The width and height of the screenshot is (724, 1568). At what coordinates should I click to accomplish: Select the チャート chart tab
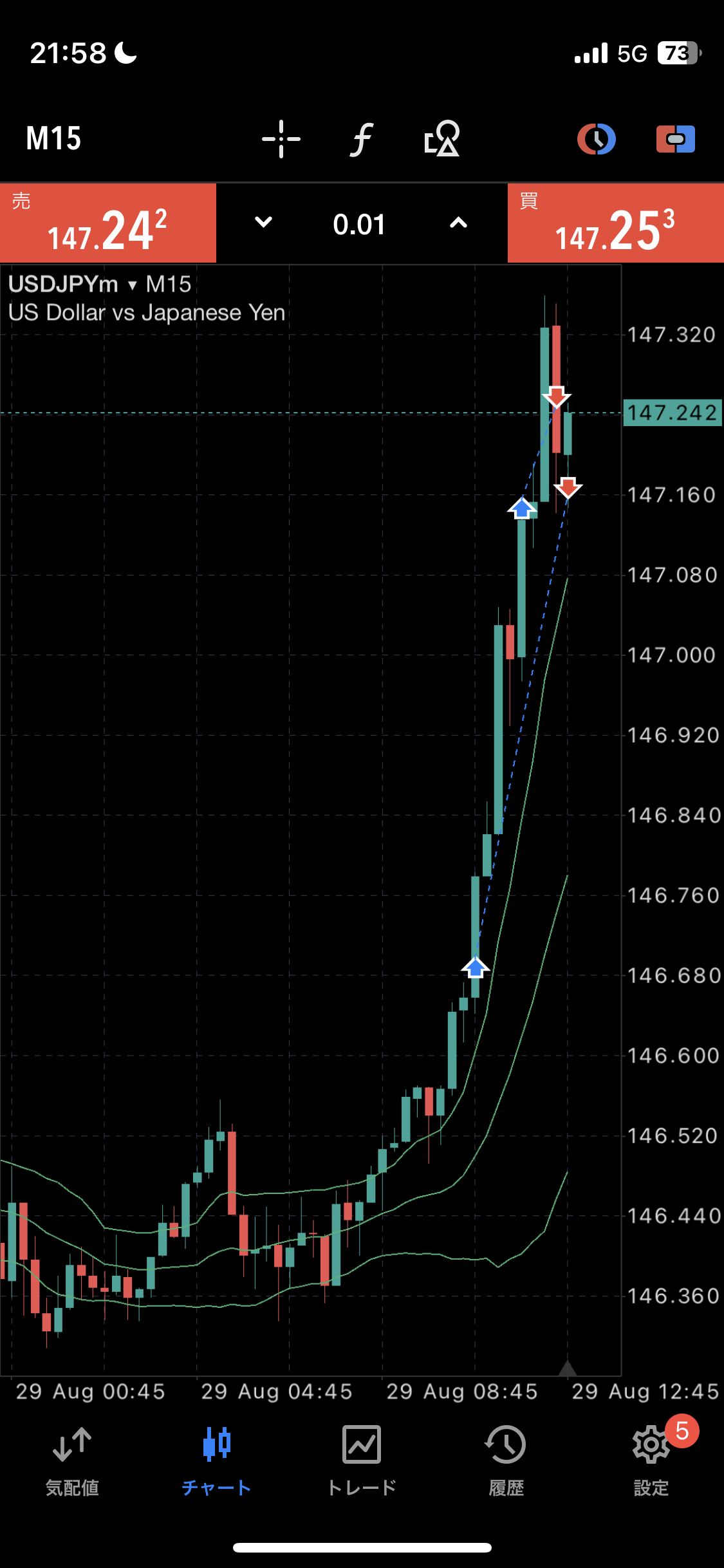[x=217, y=1460]
